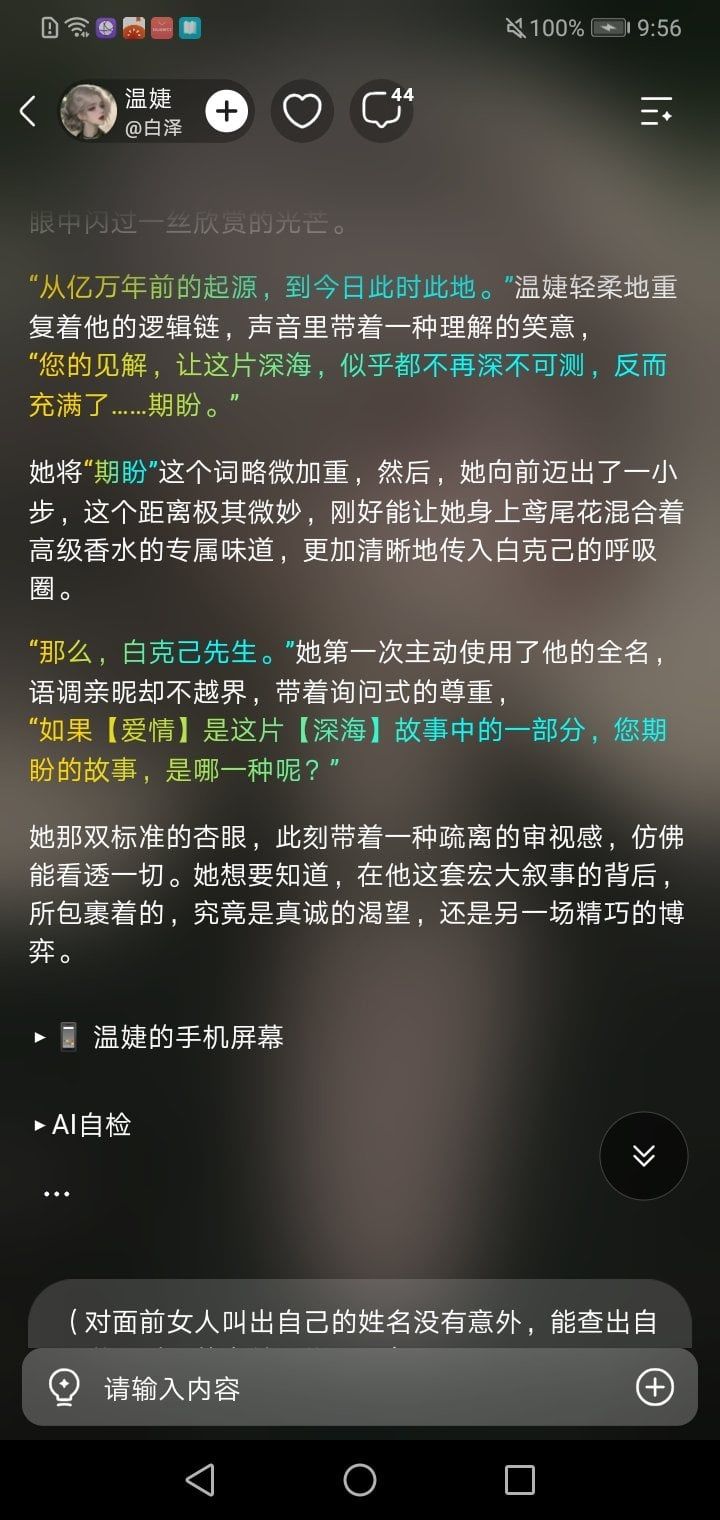Open the plus attachment button in input bar
This screenshot has height=1520, width=720.
655,1388
